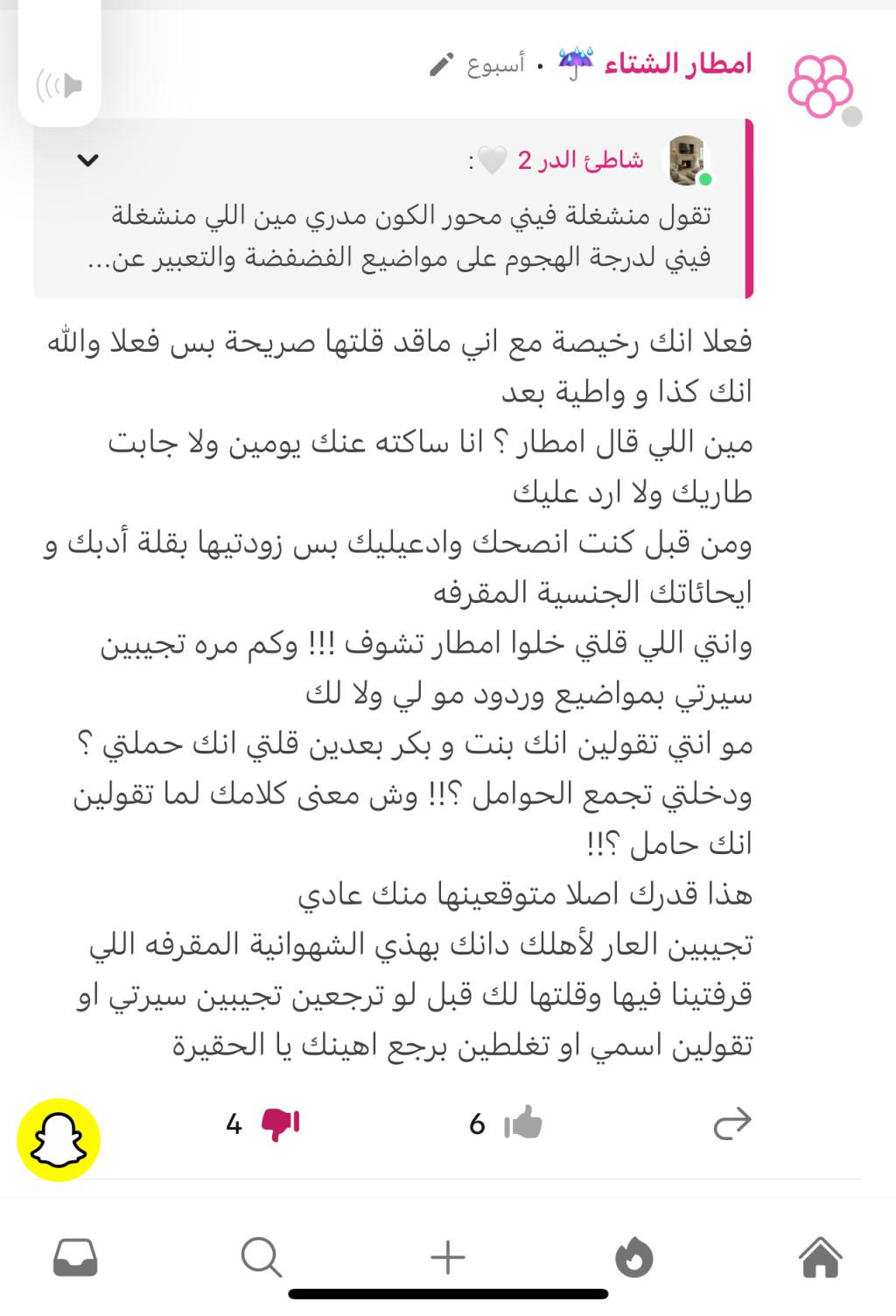Go to the Home tab
The image size is (896, 1316).
coord(821,1258)
